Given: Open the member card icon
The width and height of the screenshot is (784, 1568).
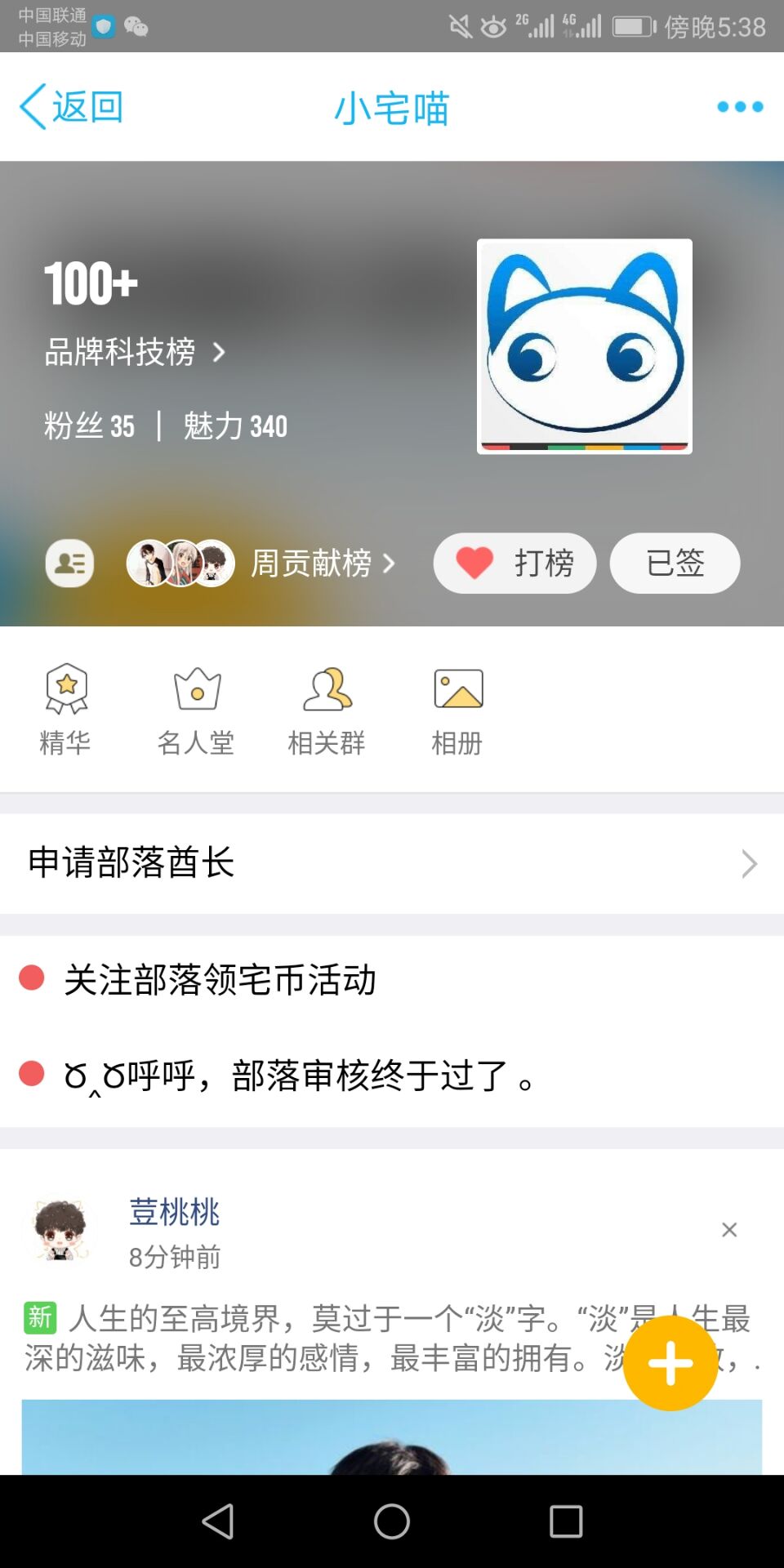Looking at the screenshot, I should 69,563.
